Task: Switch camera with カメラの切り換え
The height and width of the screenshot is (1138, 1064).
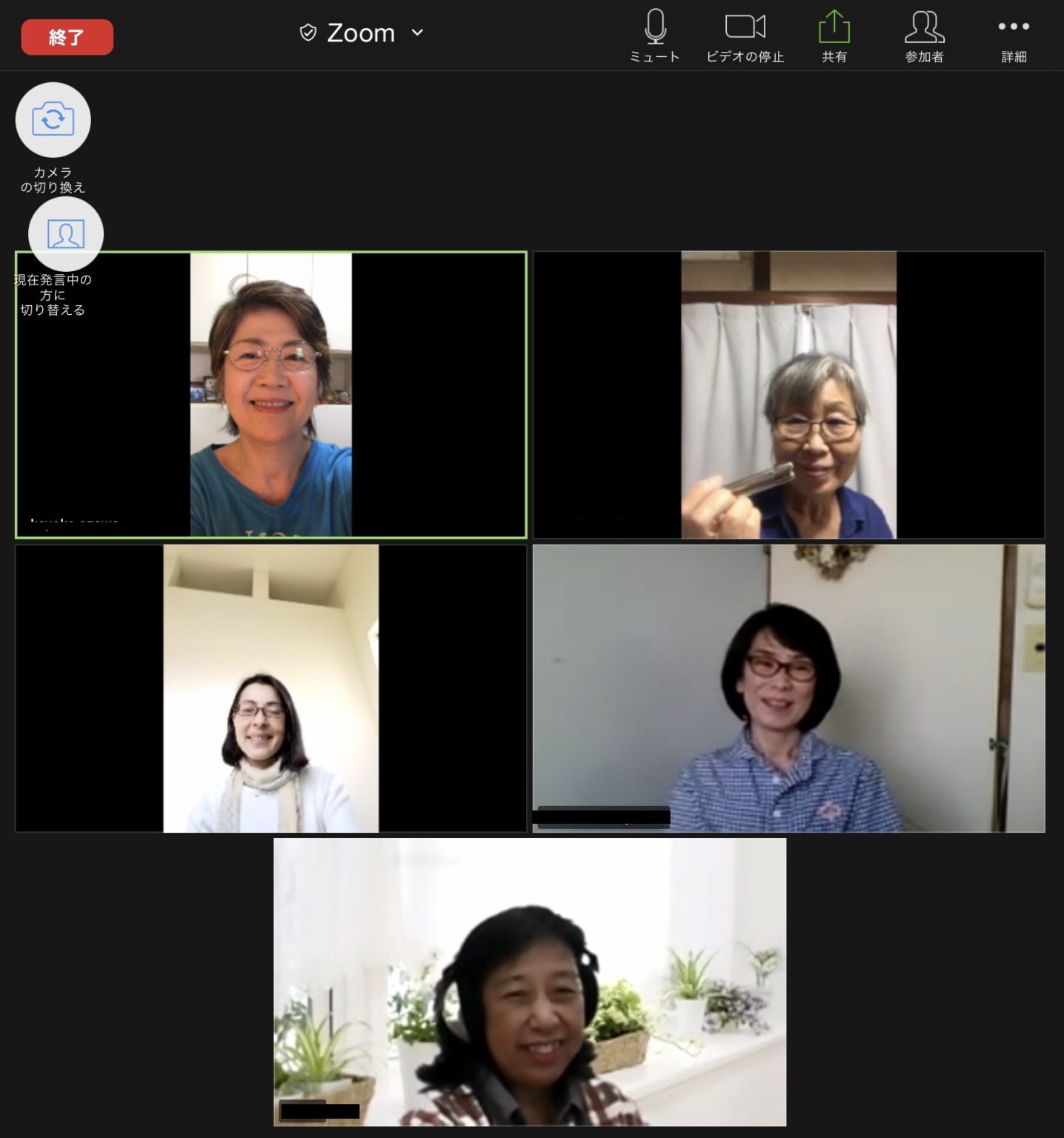Action: coord(53,120)
